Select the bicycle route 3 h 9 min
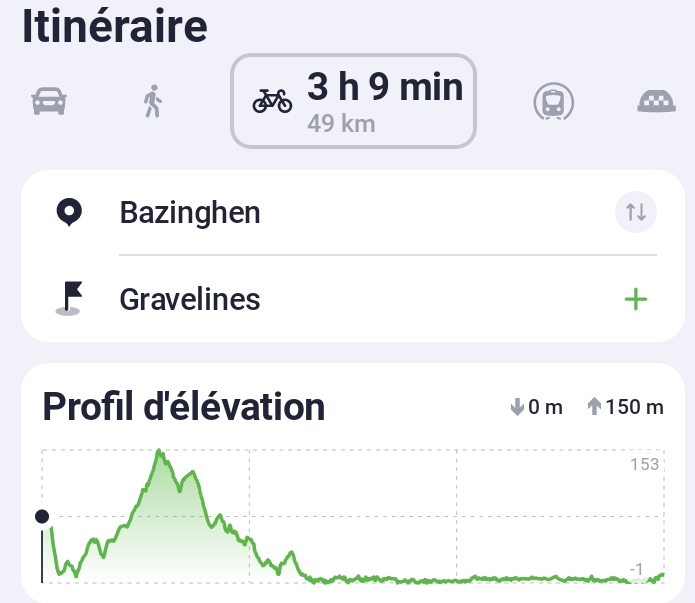Viewport: 695px width, 603px height. (353, 101)
